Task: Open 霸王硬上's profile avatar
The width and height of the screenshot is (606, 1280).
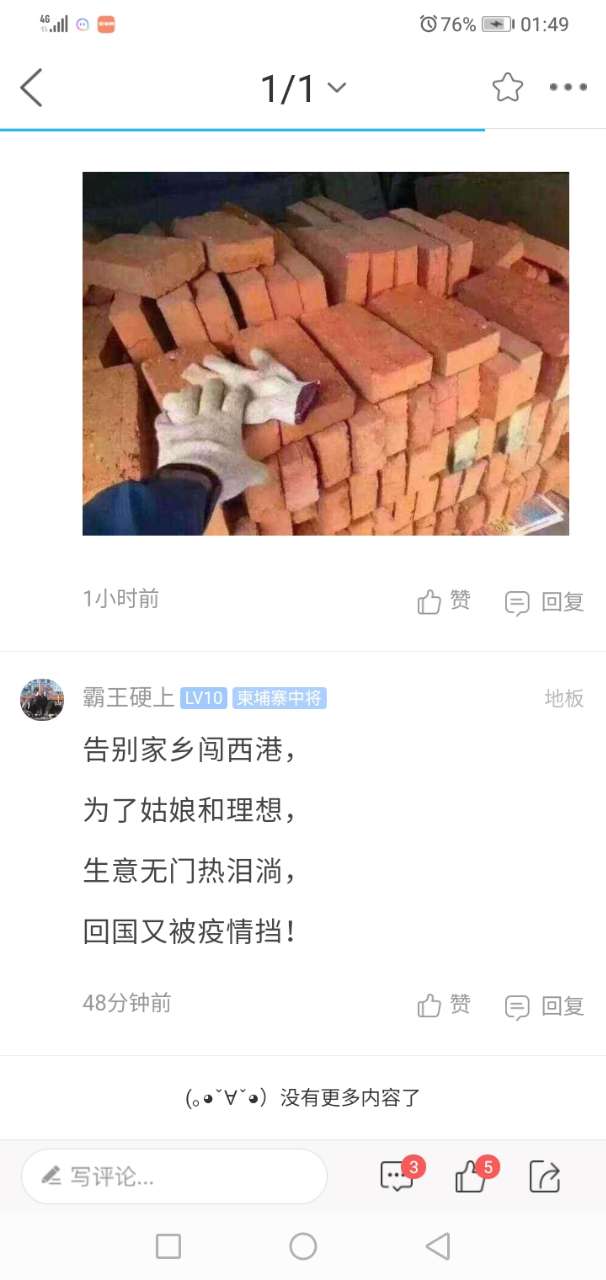Action: click(42, 699)
